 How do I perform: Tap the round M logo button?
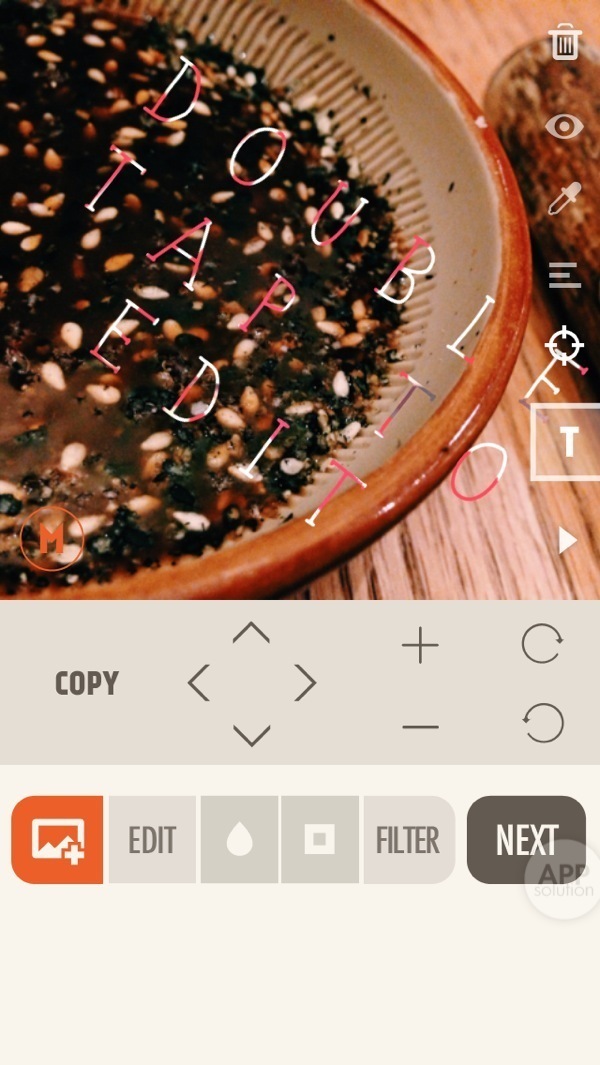tap(51, 539)
